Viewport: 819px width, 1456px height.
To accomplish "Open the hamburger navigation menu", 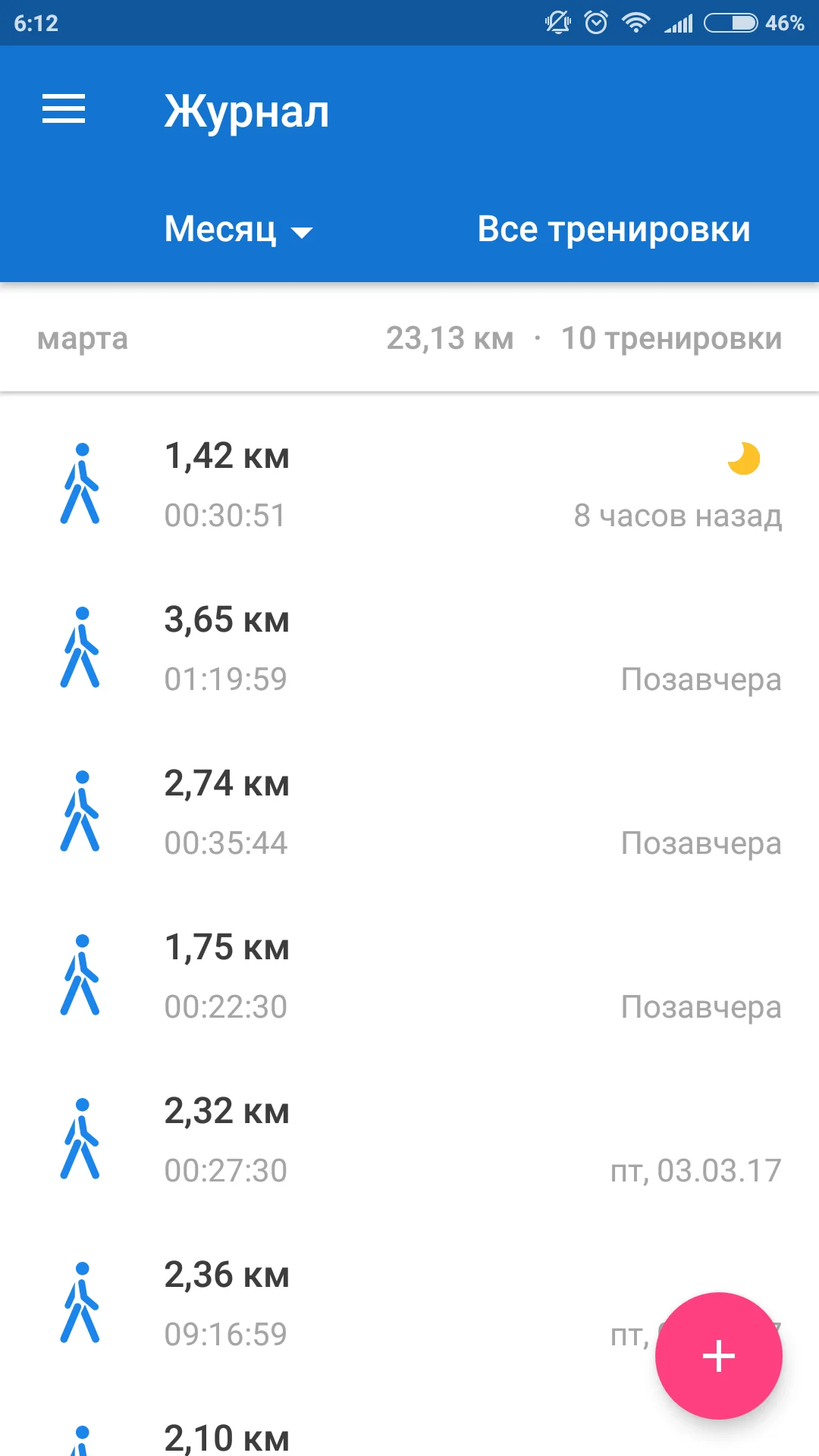I will (x=64, y=109).
